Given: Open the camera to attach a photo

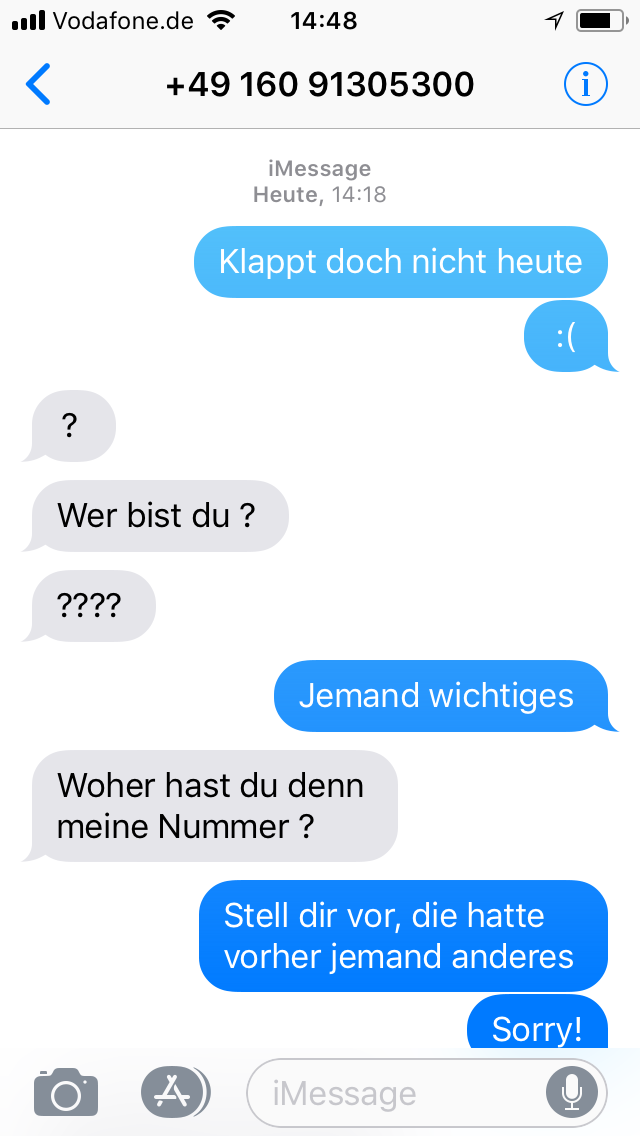Looking at the screenshot, I should pos(66,1092).
